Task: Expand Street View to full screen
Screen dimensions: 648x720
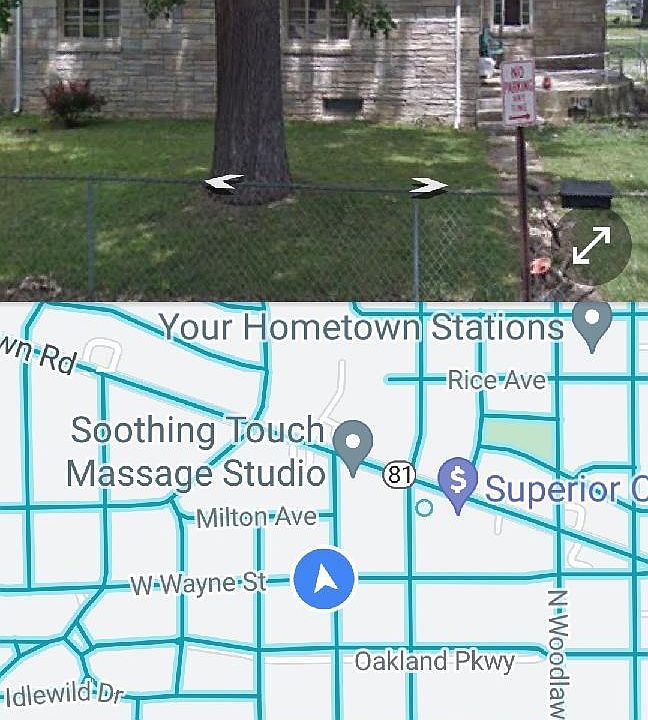Action: click(592, 246)
